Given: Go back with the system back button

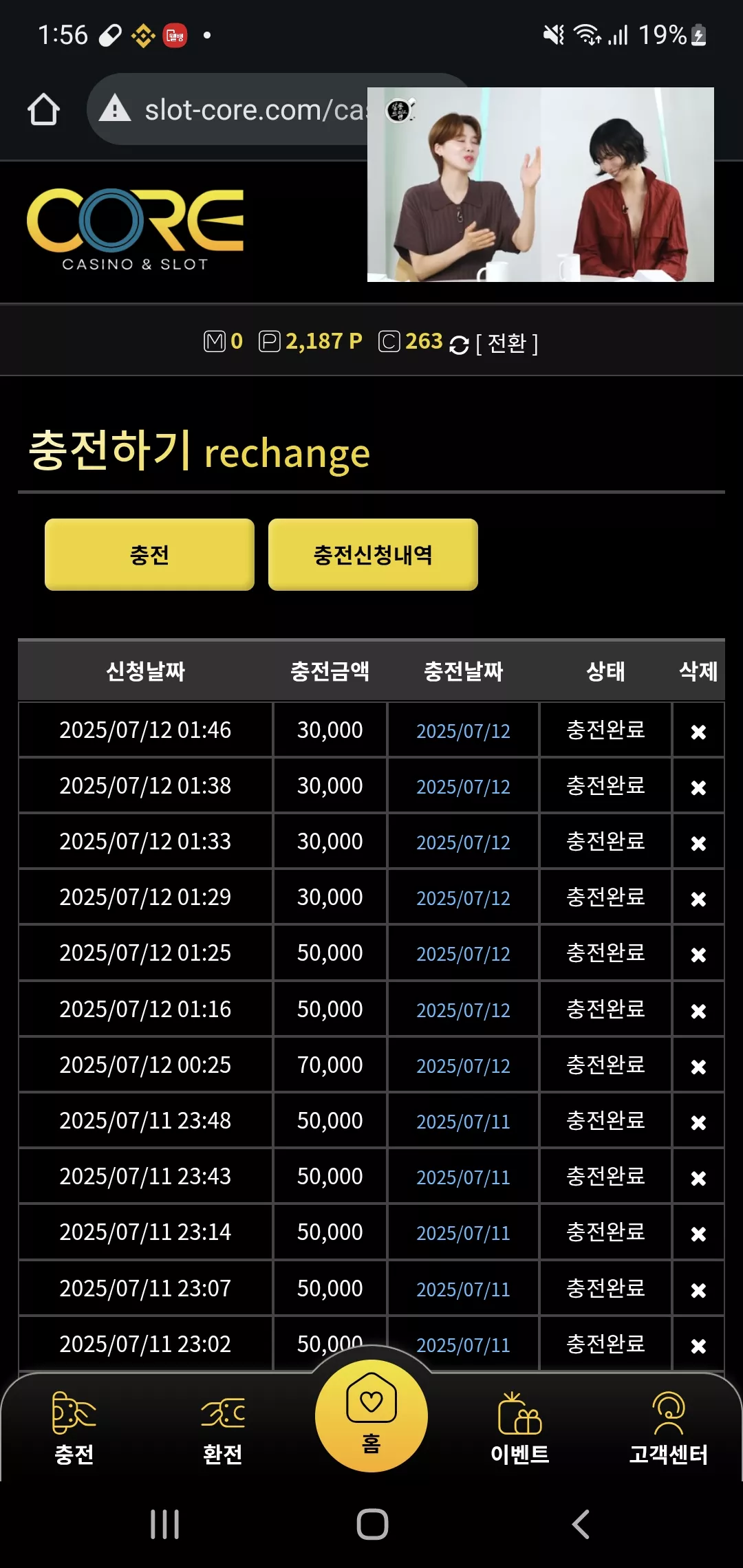Looking at the screenshot, I should (581, 1525).
